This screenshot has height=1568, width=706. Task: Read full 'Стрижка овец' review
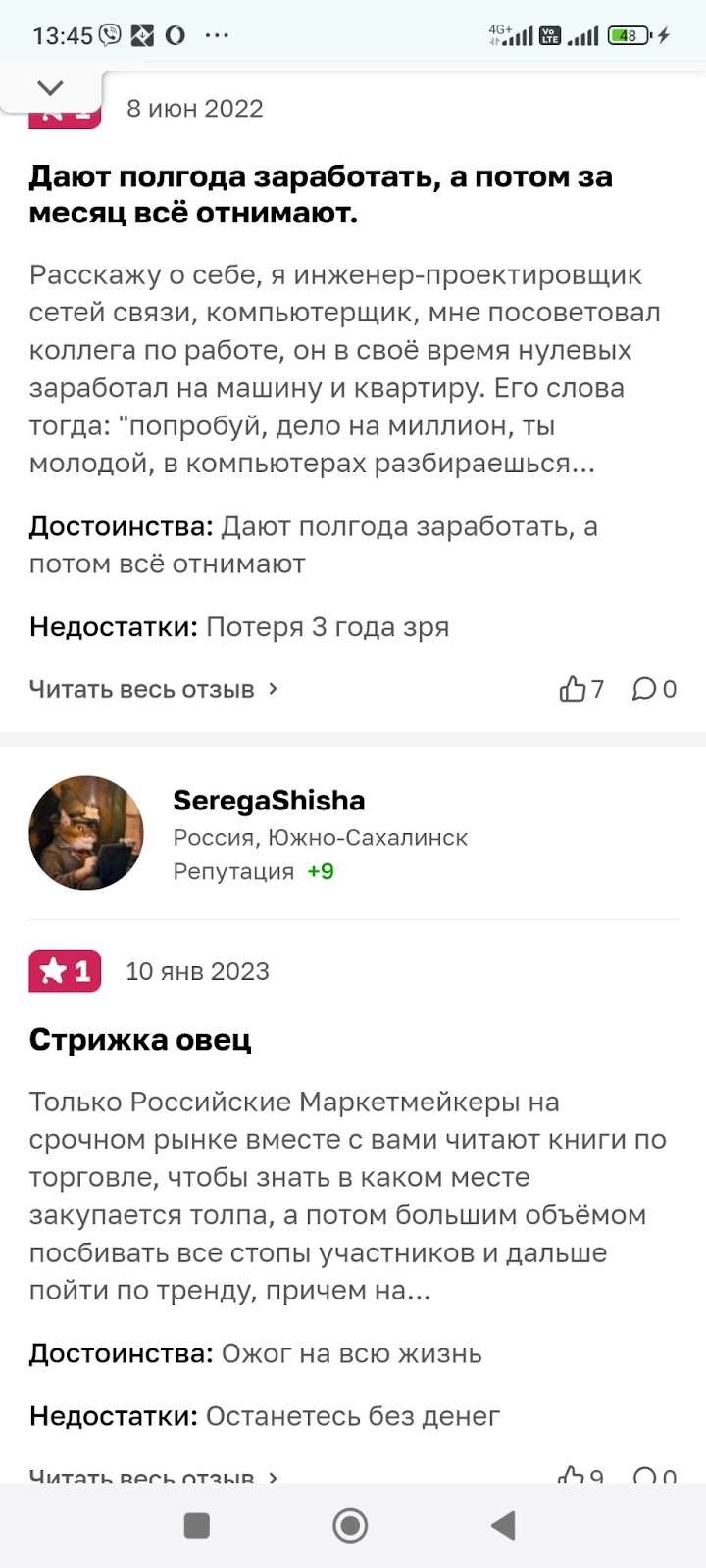153,1475
